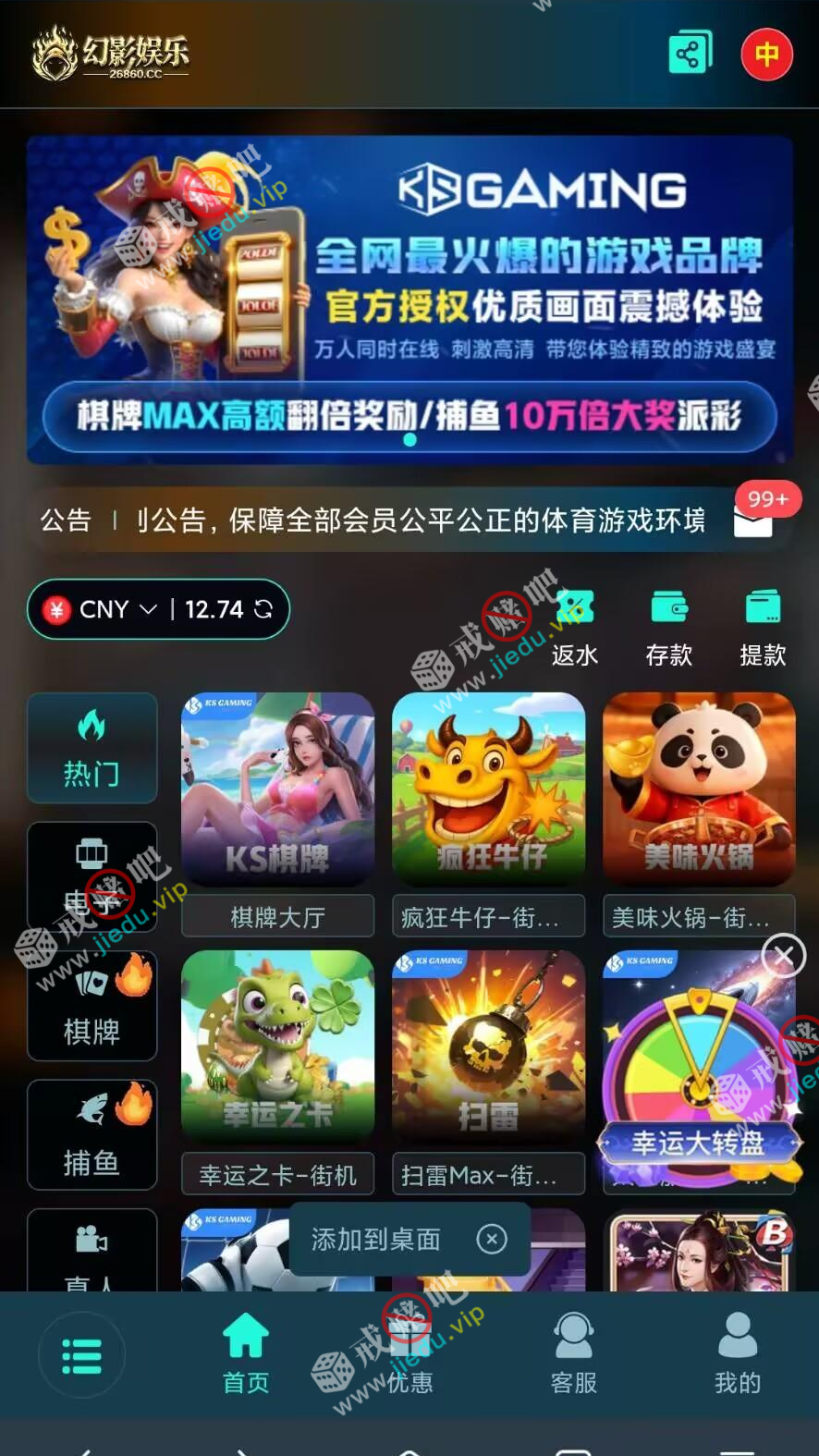Screen dimensions: 819x1456
Task: Switch to the 客服 tab
Action: click(573, 1353)
